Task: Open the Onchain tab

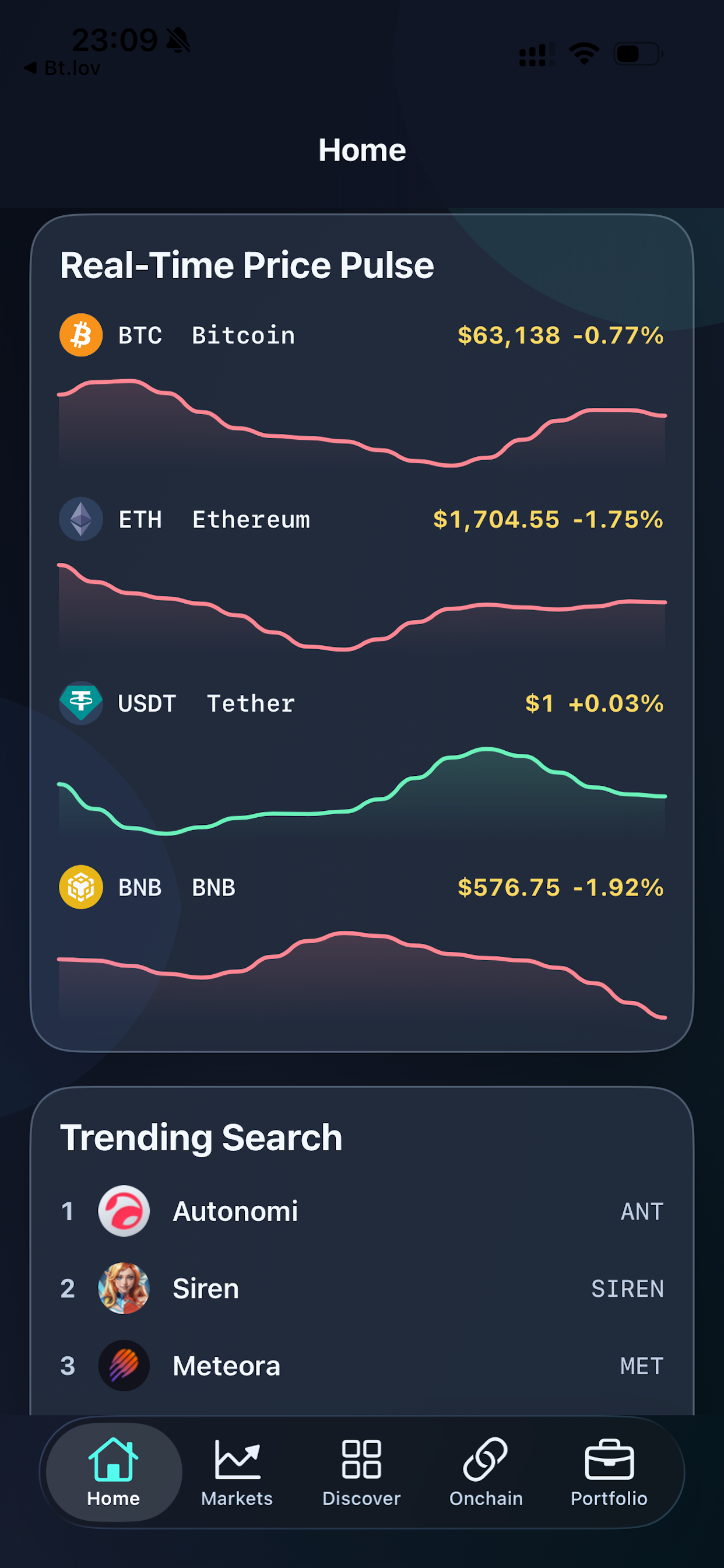Action: coord(486,1472)
